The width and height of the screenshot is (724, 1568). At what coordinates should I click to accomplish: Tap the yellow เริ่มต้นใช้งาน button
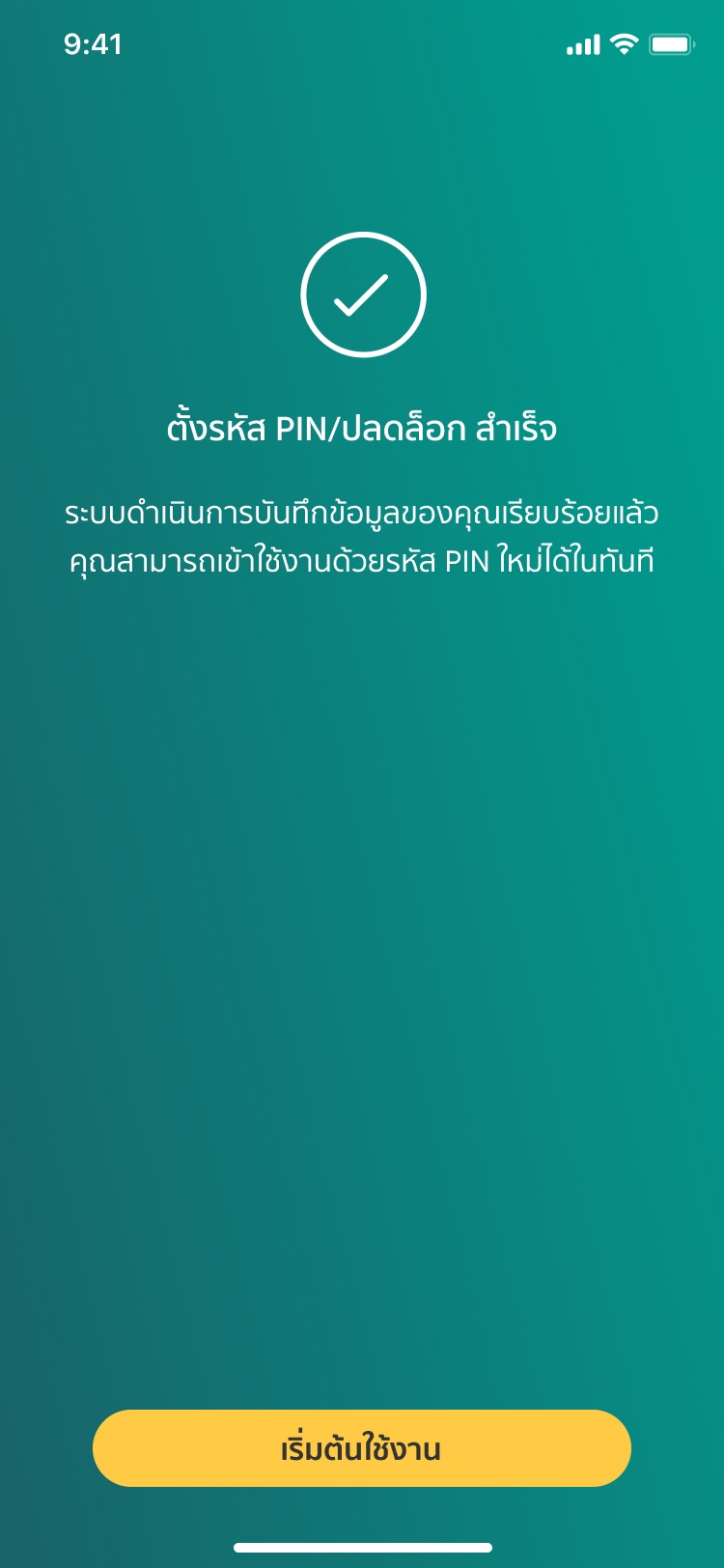[x=361, y=1447]
